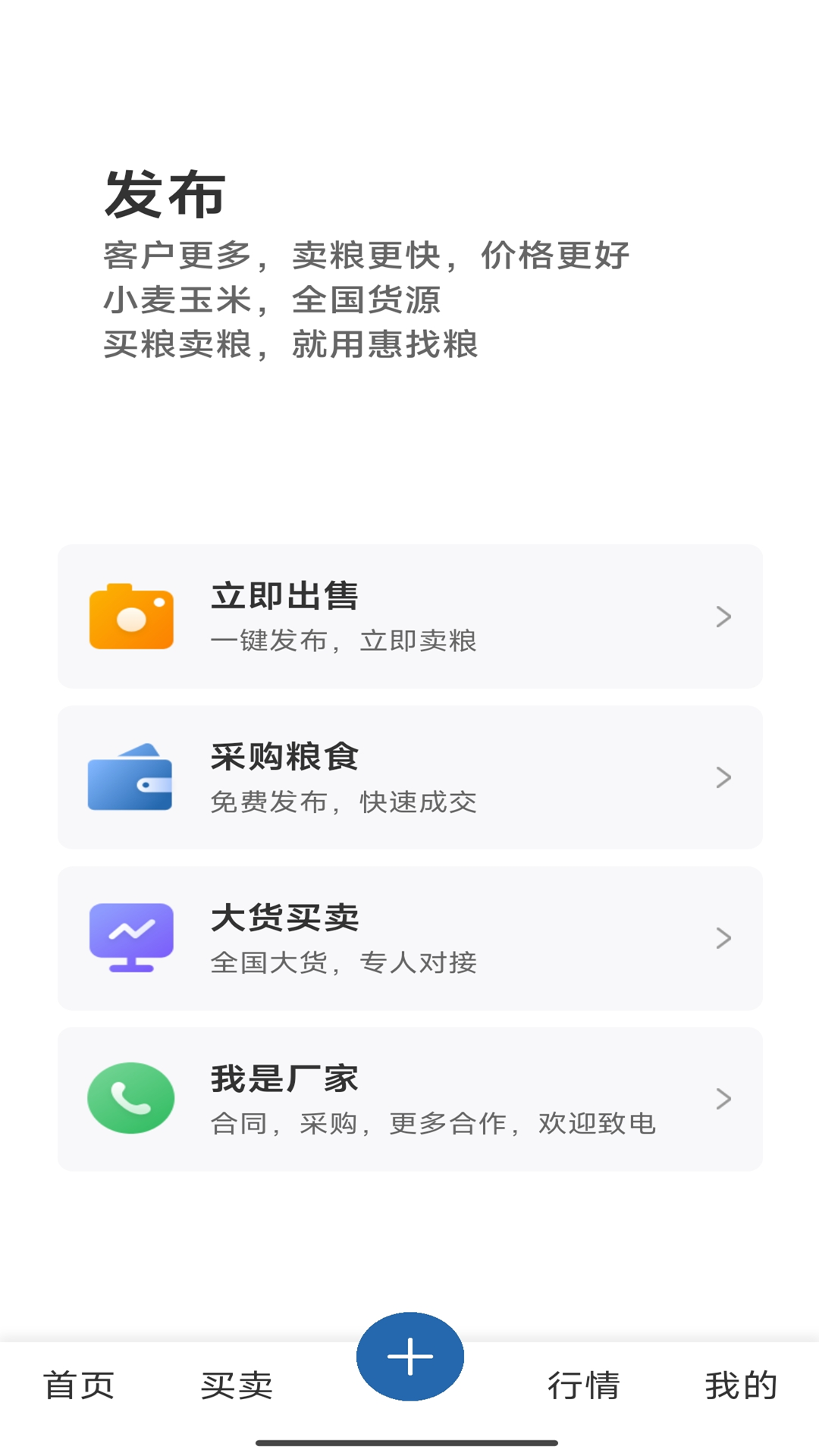Open 我是厂家 to contact for cooperation
The height and width of the screenshot is (1456, 819).
pyautogui.click(x=409, y=1098)
